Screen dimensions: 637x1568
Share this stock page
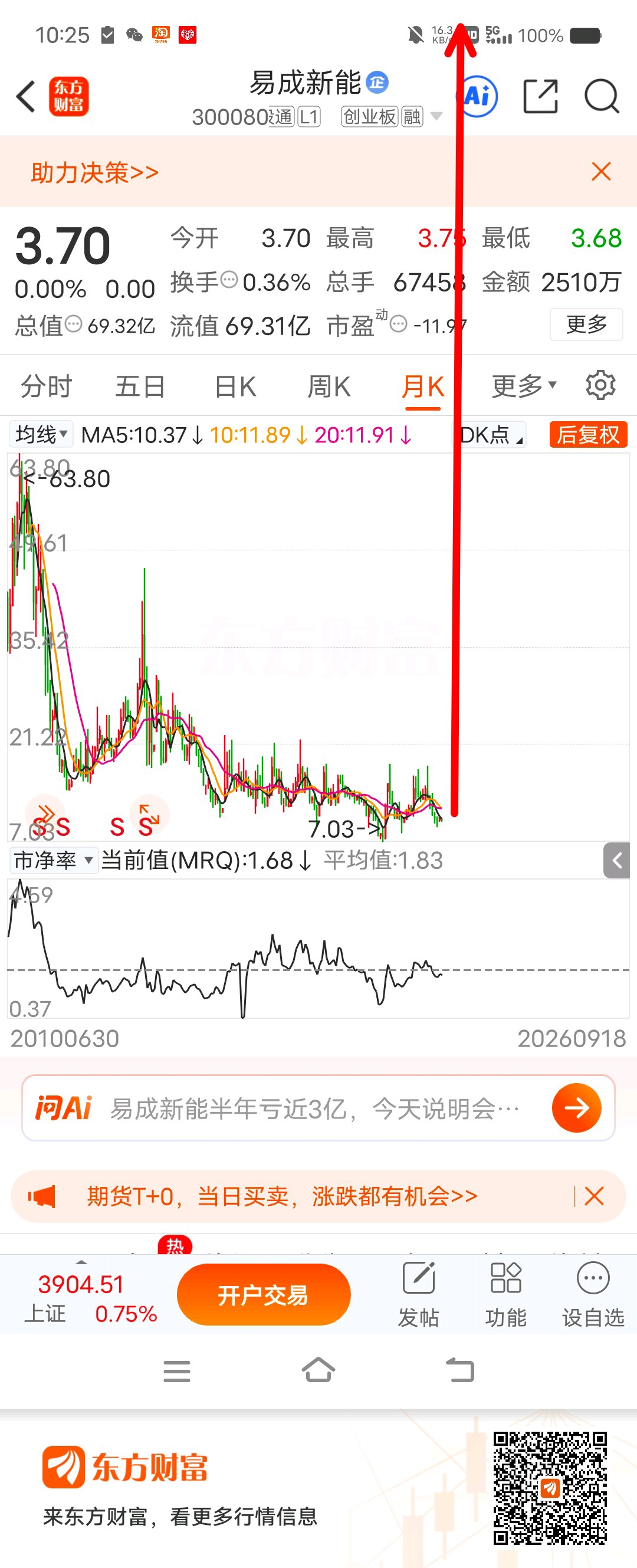[x=540, y=96]
